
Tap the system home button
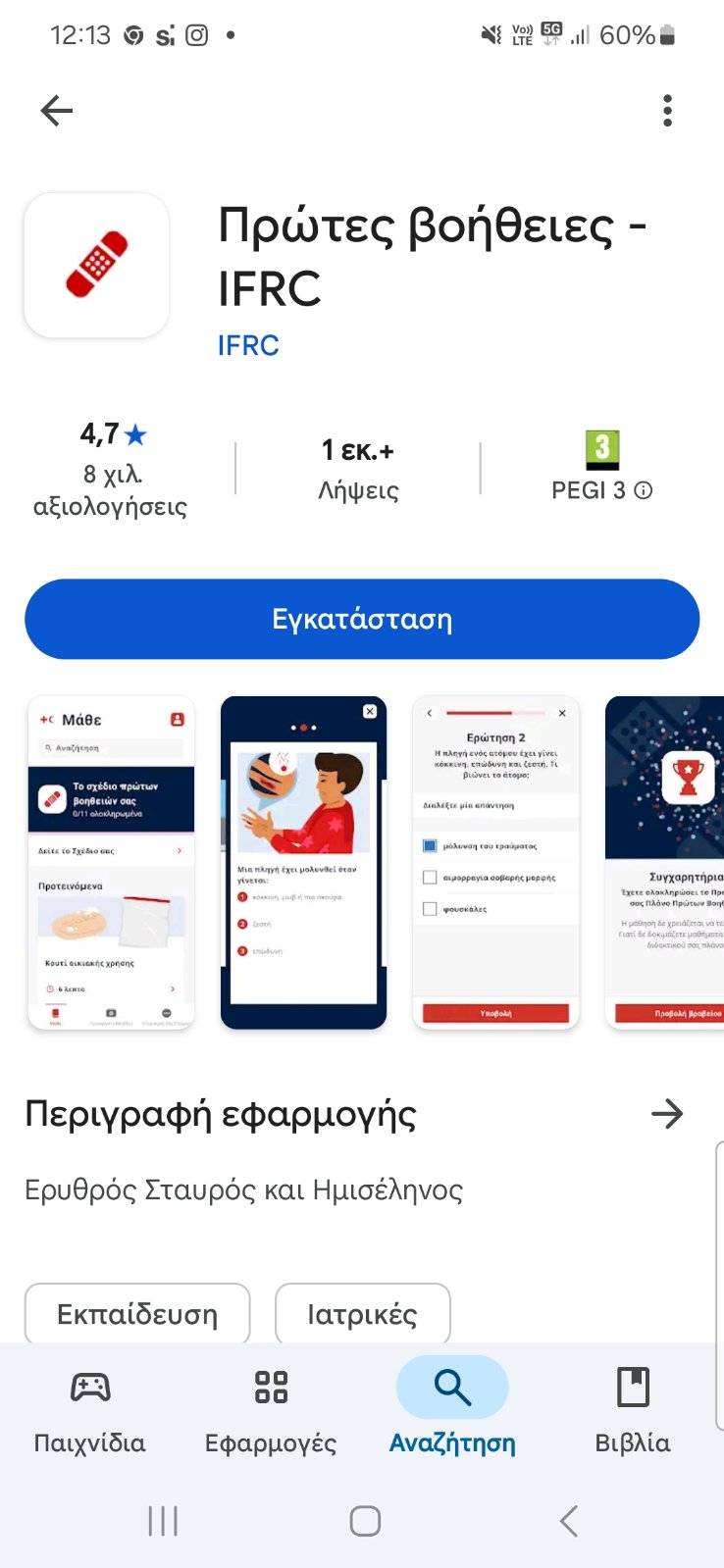click(365, 1521)
